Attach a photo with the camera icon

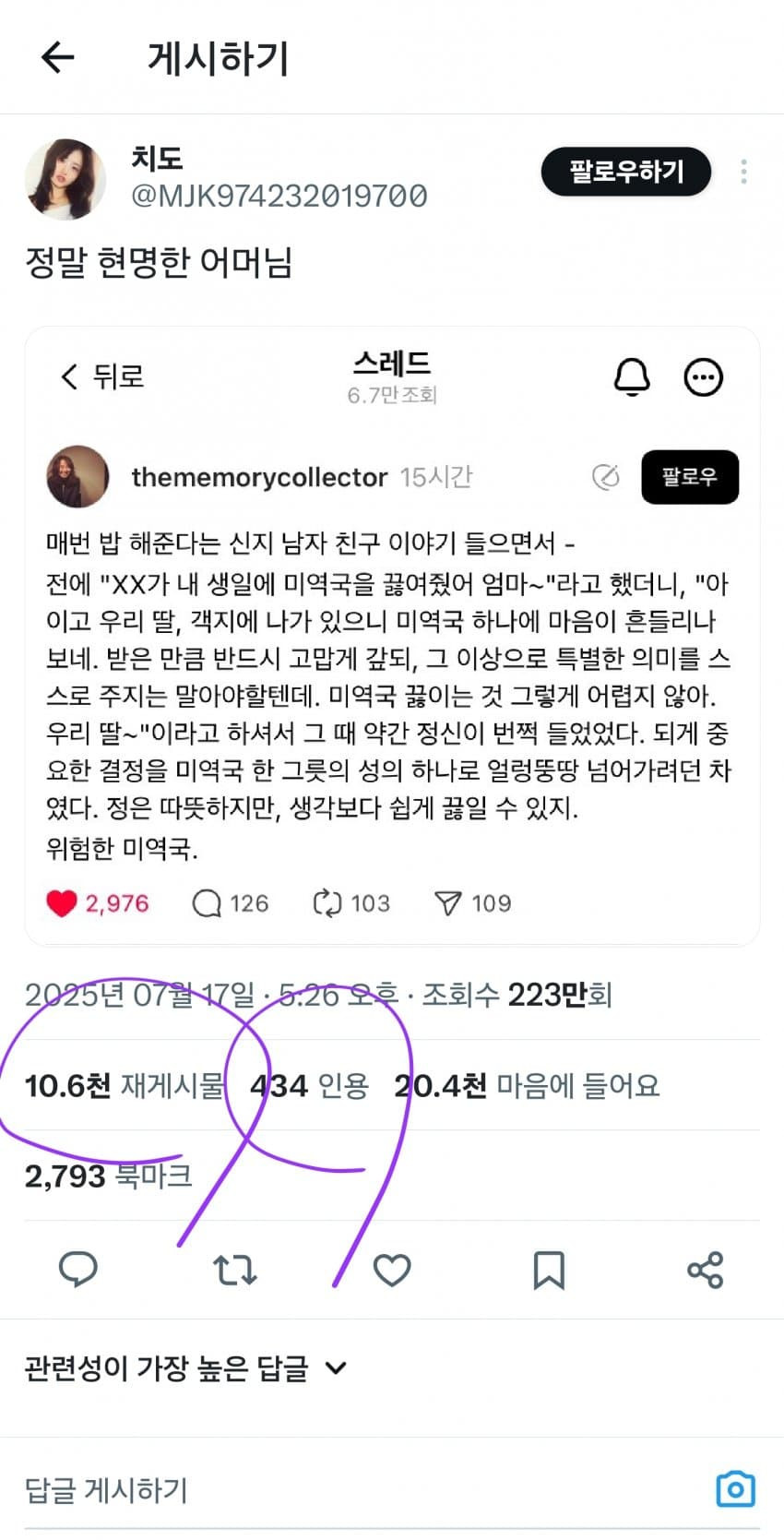[x=735, y=1489]
